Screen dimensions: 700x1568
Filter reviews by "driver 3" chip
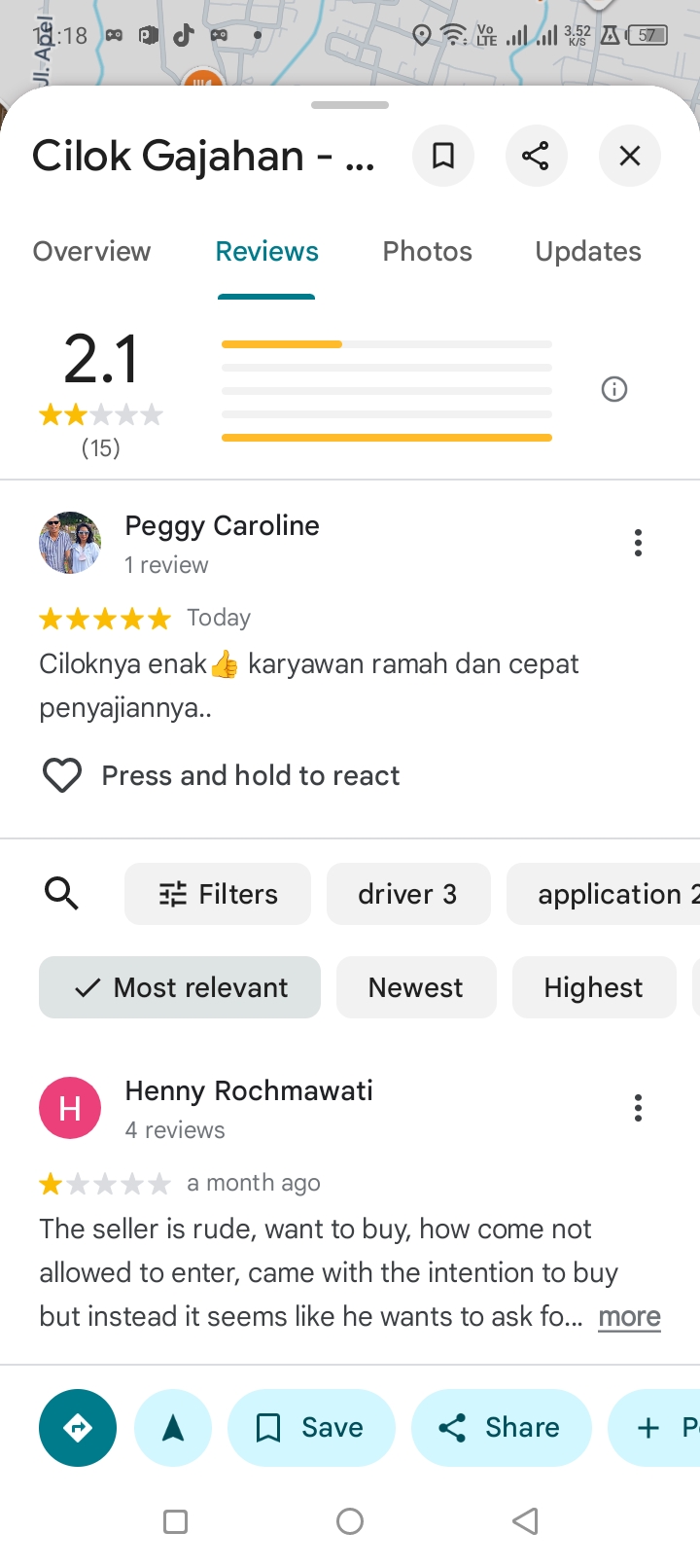click(x=407, y=894)
